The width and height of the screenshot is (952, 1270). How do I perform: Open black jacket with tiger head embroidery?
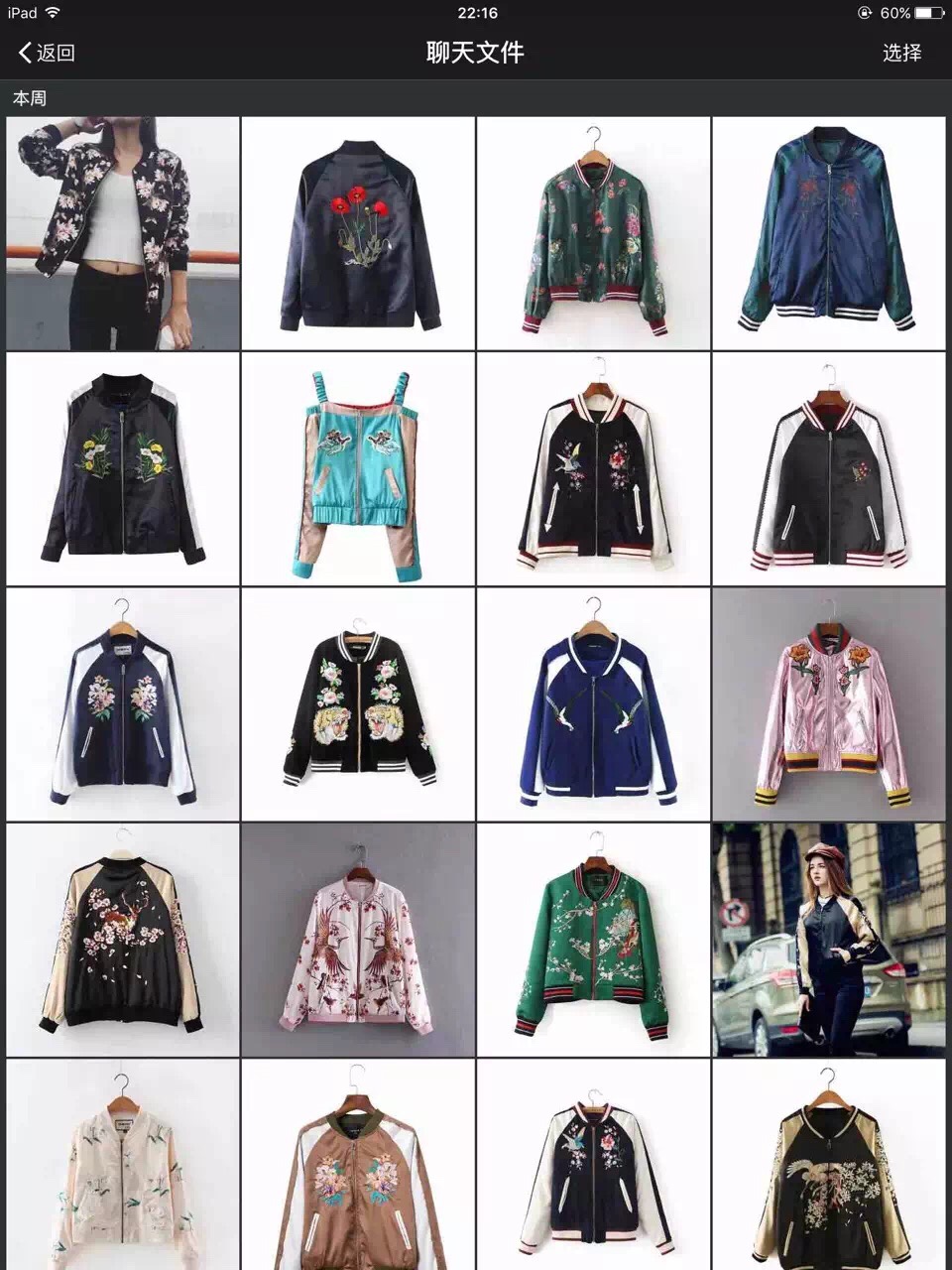358,704
